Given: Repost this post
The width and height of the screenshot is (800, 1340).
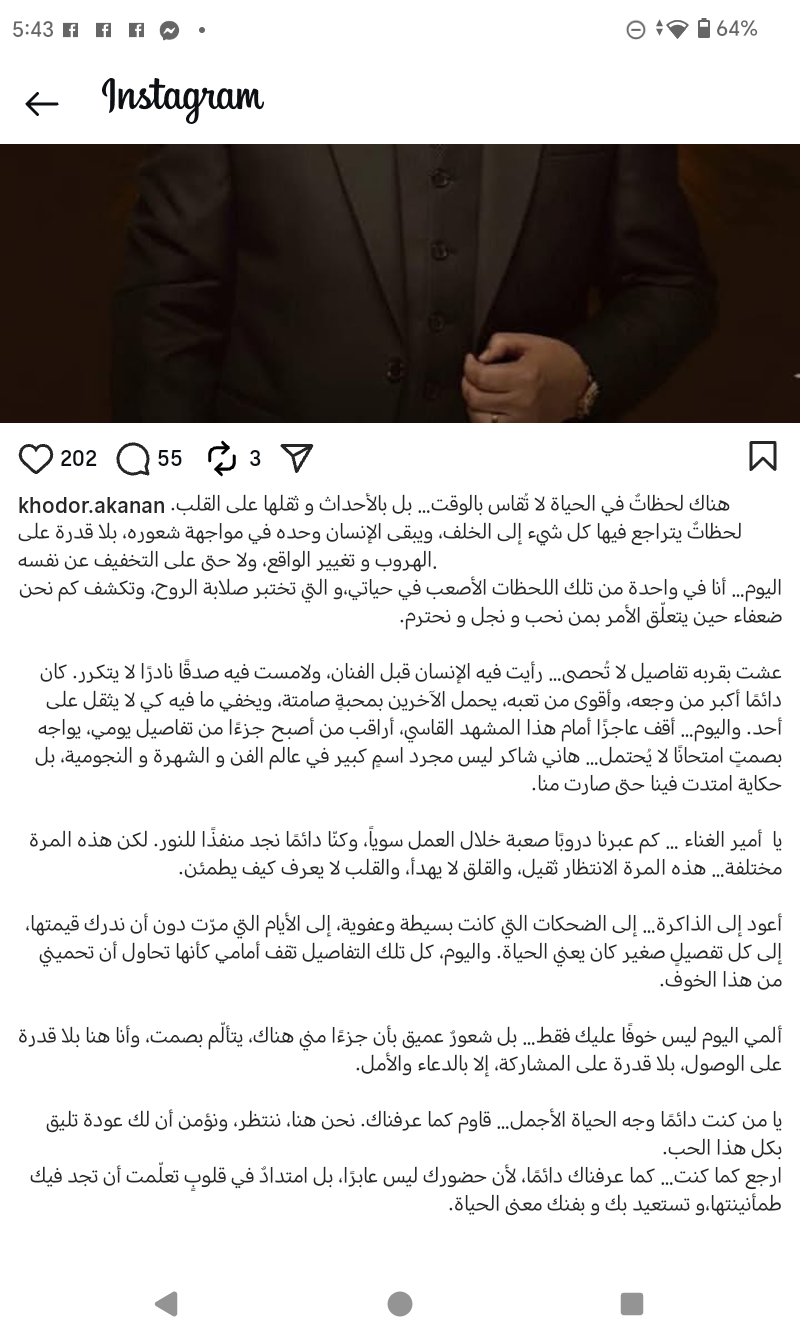Looking at the screenshot, I should coord(222,458).
